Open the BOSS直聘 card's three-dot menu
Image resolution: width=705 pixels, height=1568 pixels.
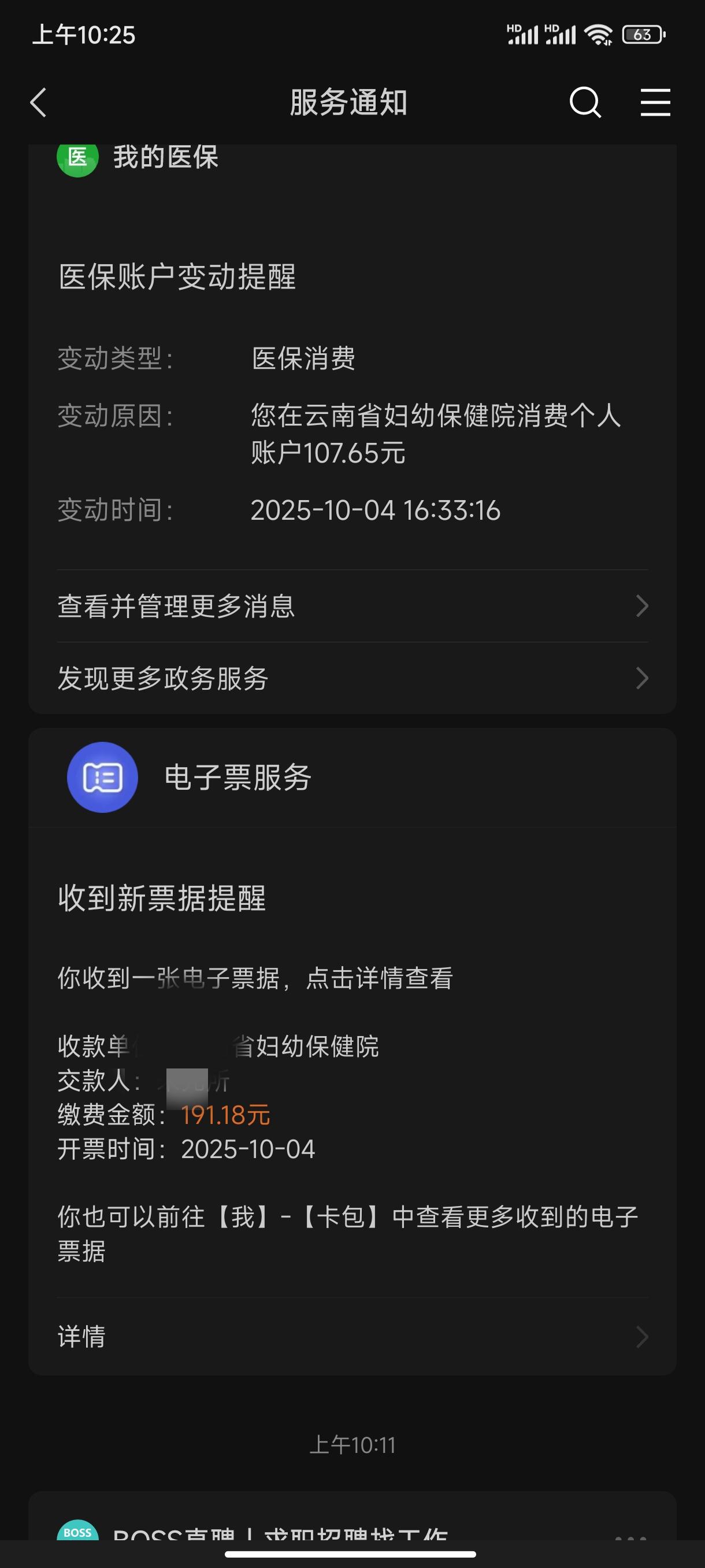pos(631,1536)
